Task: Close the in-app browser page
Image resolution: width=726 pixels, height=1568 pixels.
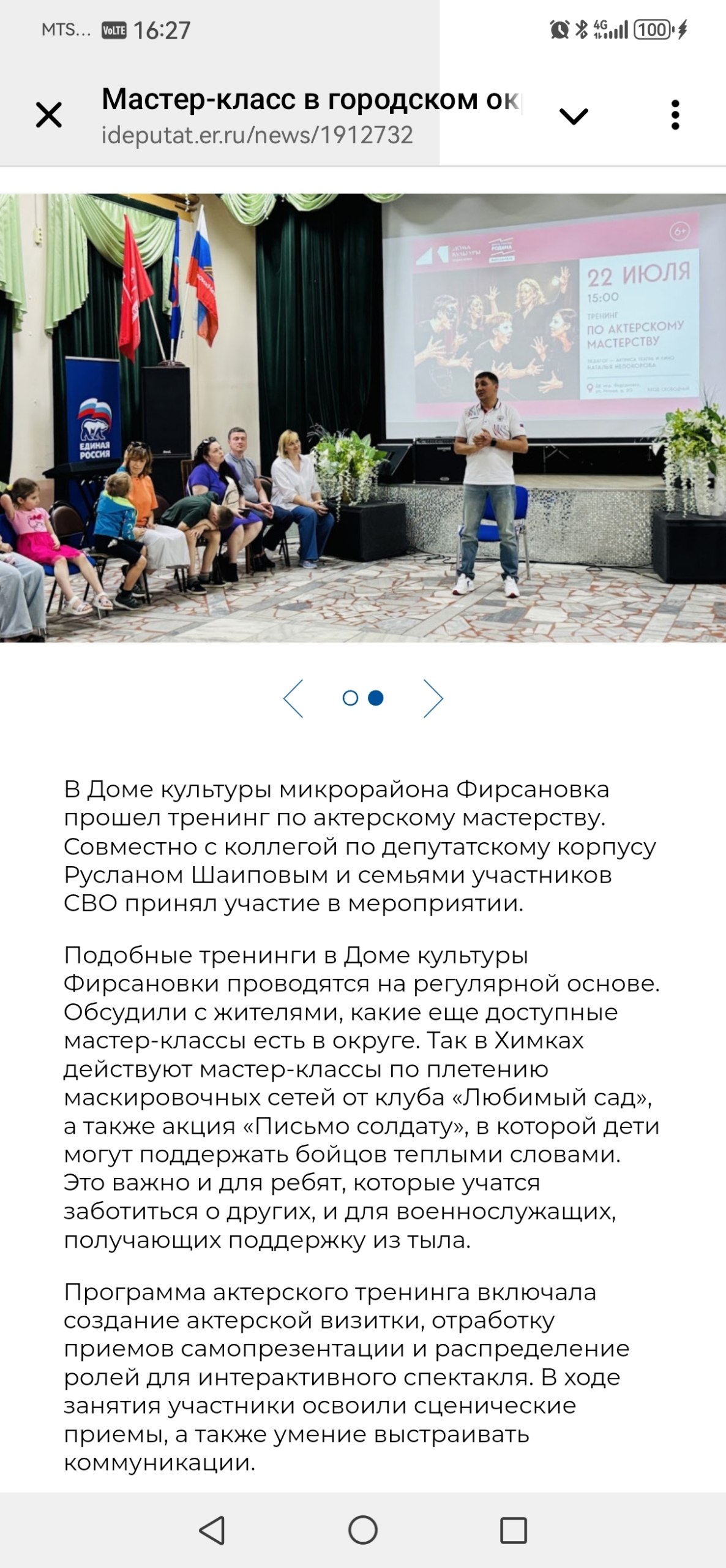Action: [x=49, y=115]
